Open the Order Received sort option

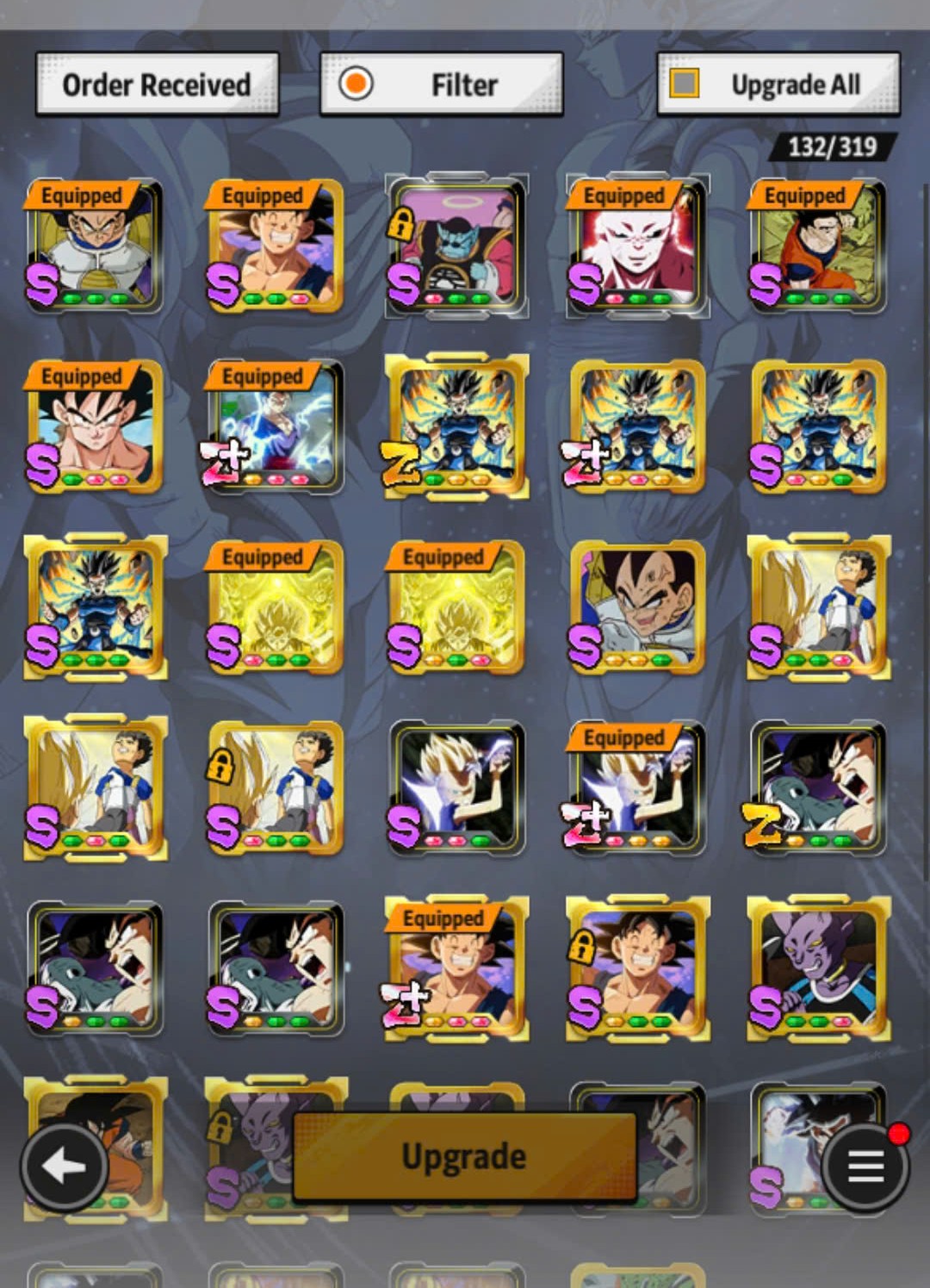pos(157,84)
